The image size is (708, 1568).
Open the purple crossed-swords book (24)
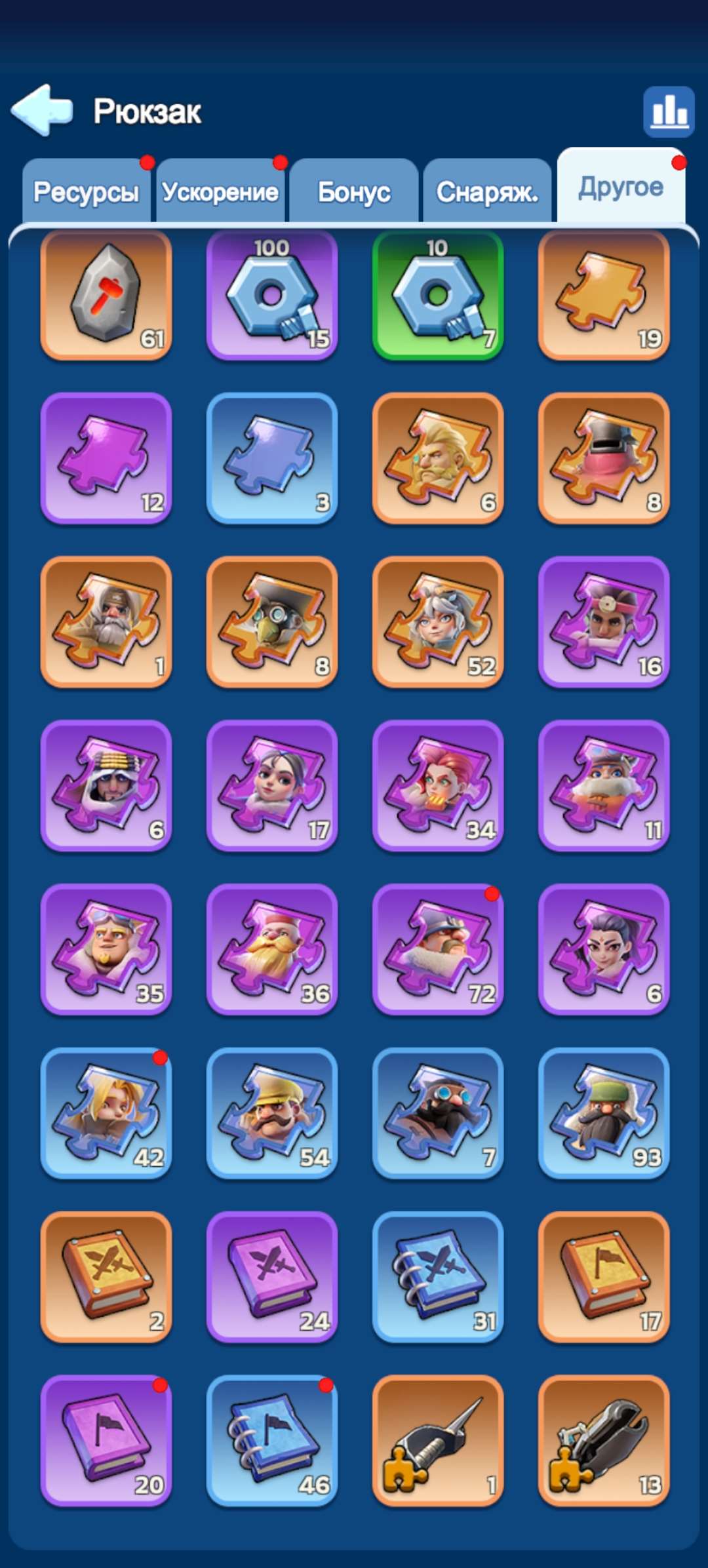pyautogui.click(x=272, y=1277)
